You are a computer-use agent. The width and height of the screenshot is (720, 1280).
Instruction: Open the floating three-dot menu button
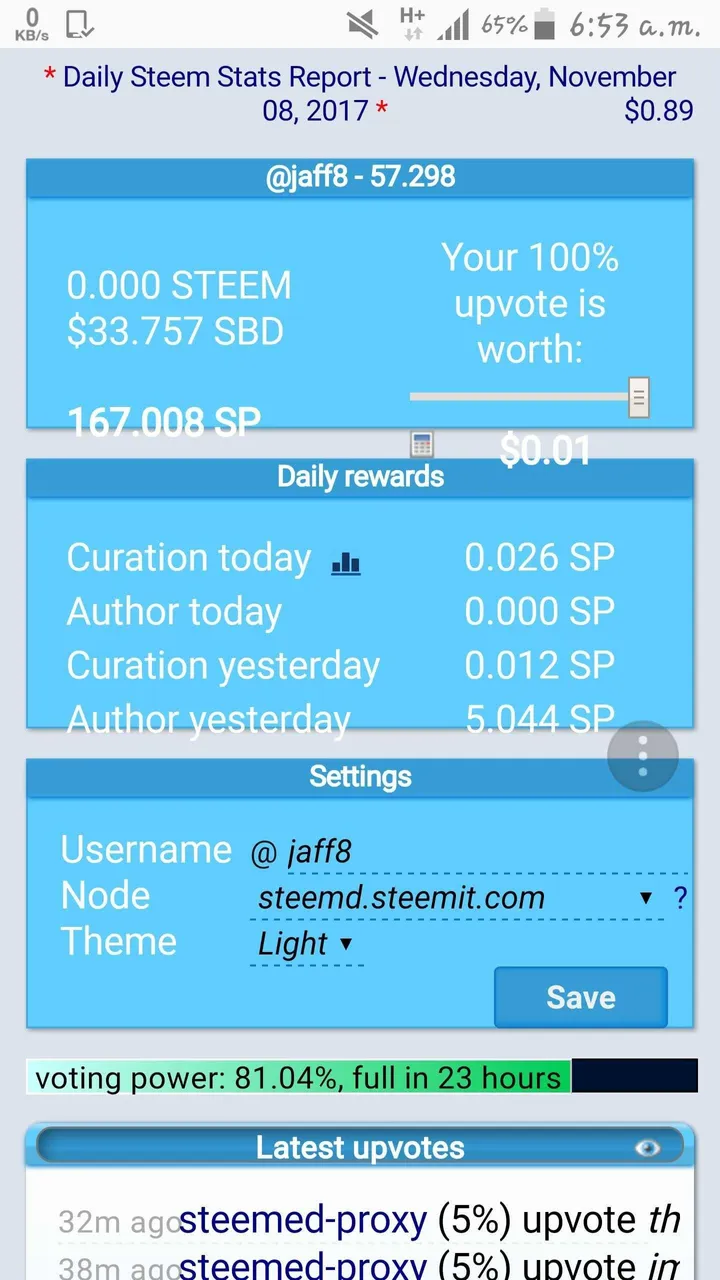(x=643, y=757)
